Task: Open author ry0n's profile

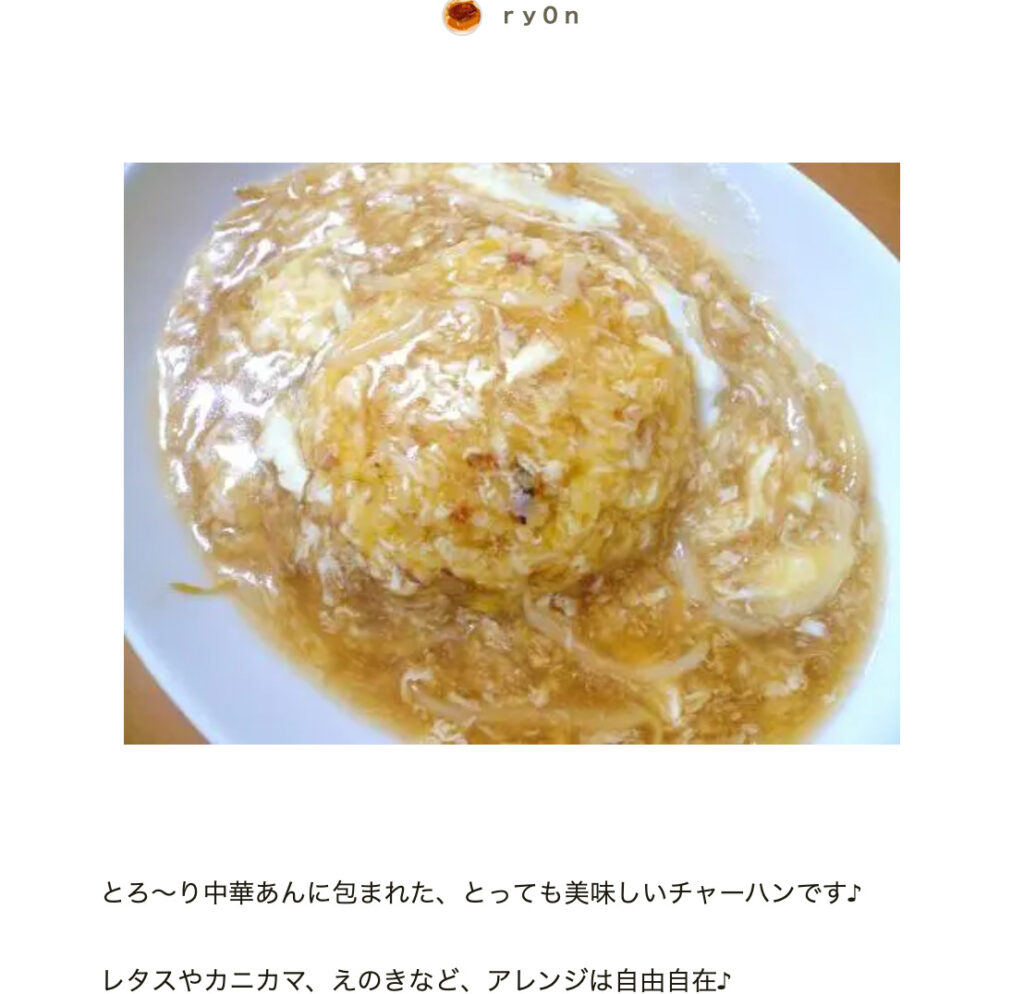Action: tap(539, 17)
